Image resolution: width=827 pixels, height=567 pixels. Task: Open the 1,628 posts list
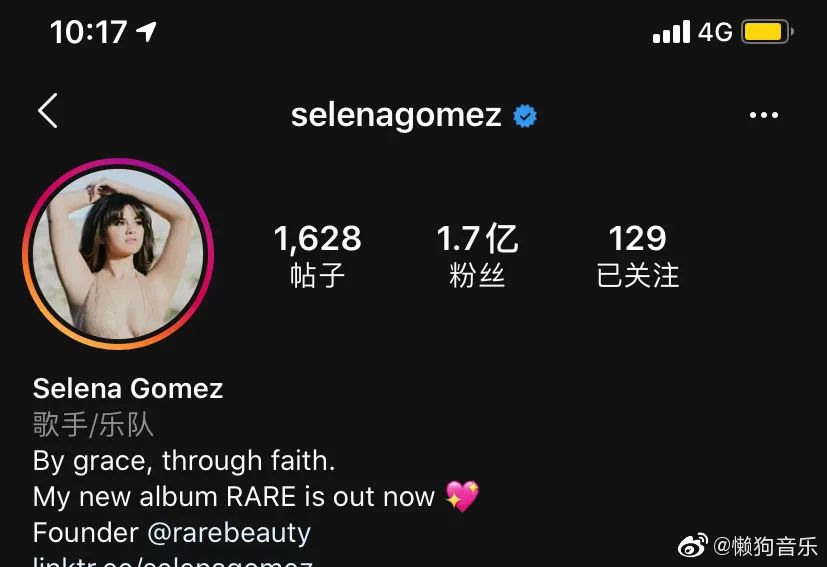pos(317,255)
